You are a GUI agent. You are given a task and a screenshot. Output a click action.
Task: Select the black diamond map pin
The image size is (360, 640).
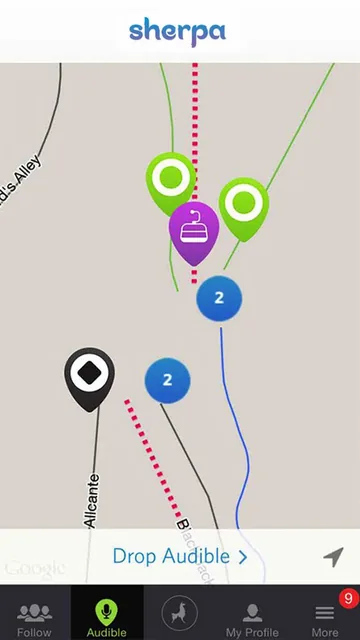[89, 380]
